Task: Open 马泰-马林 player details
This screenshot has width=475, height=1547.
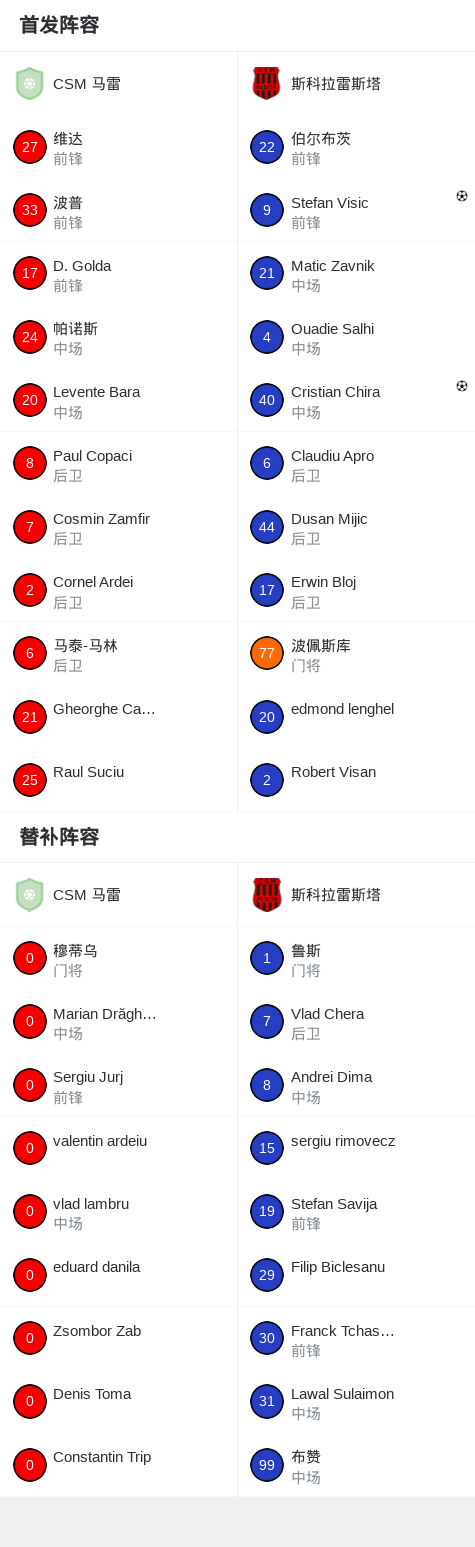Action: click(118, 654)
